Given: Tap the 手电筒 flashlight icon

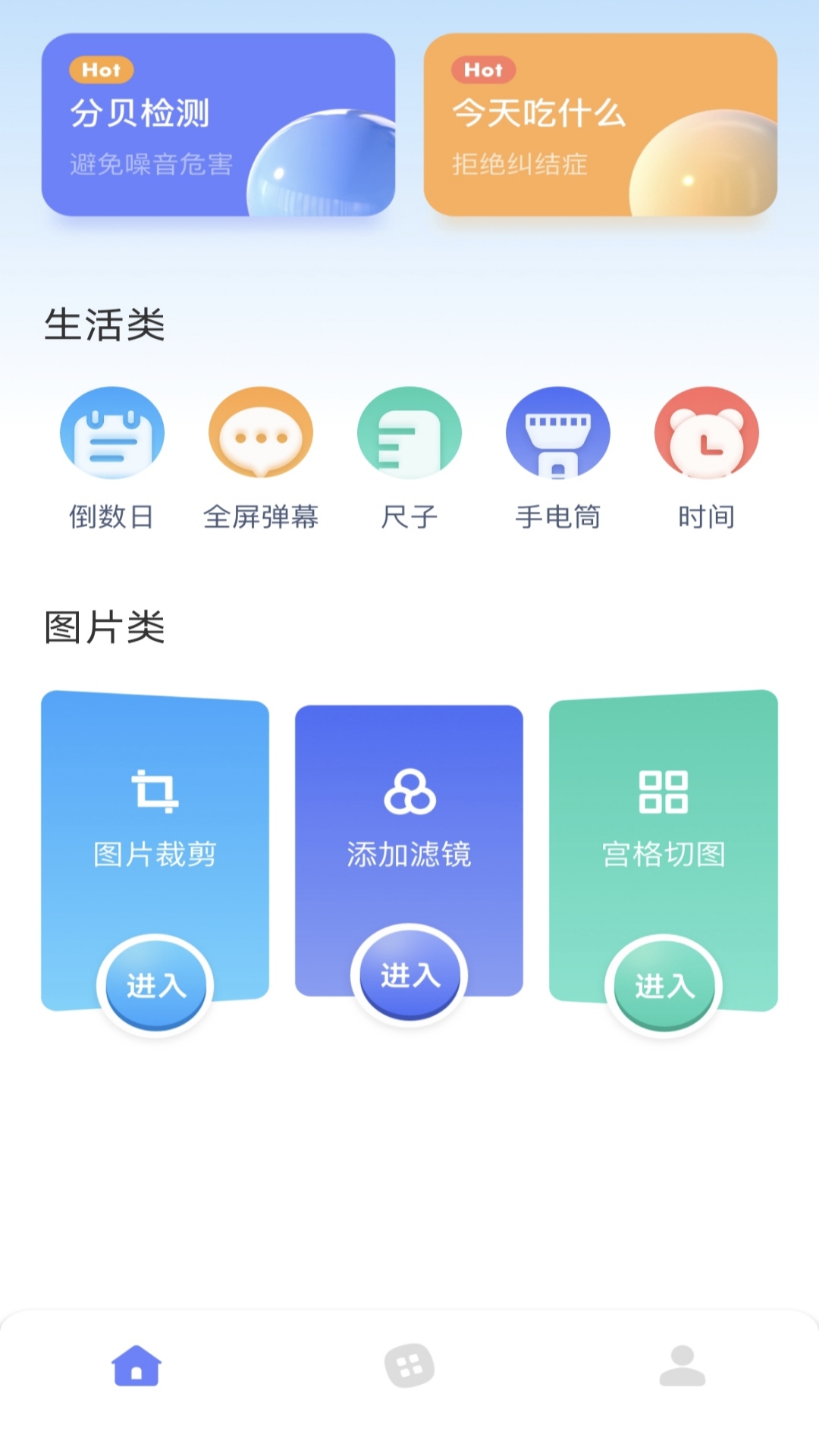Looking at the screenshot, I should click(x=559, y=432).
